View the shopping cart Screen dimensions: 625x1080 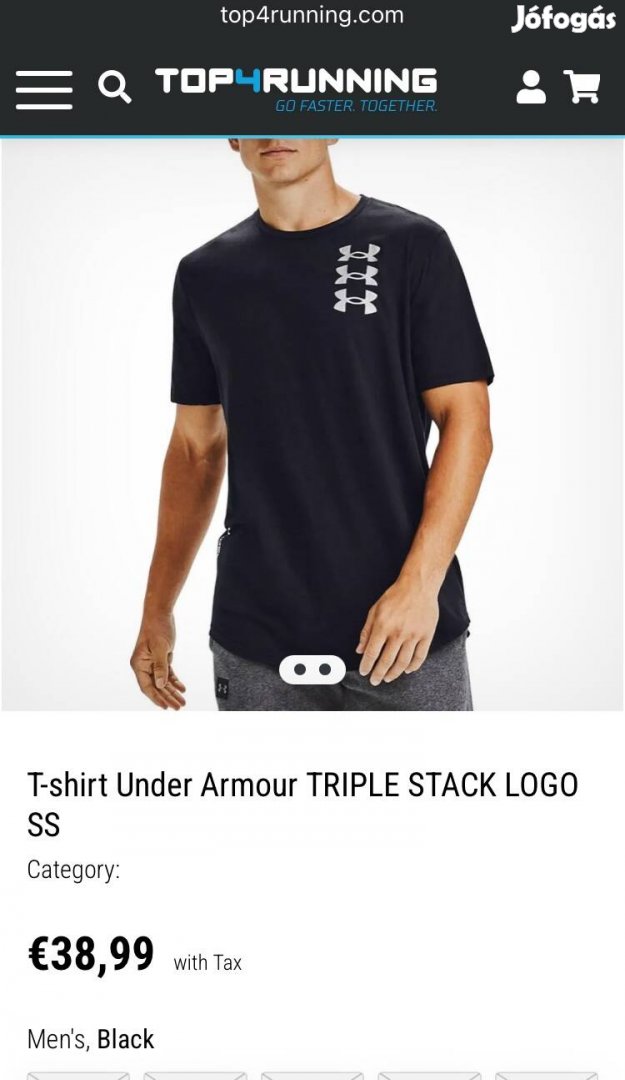(x=582, y=87)
